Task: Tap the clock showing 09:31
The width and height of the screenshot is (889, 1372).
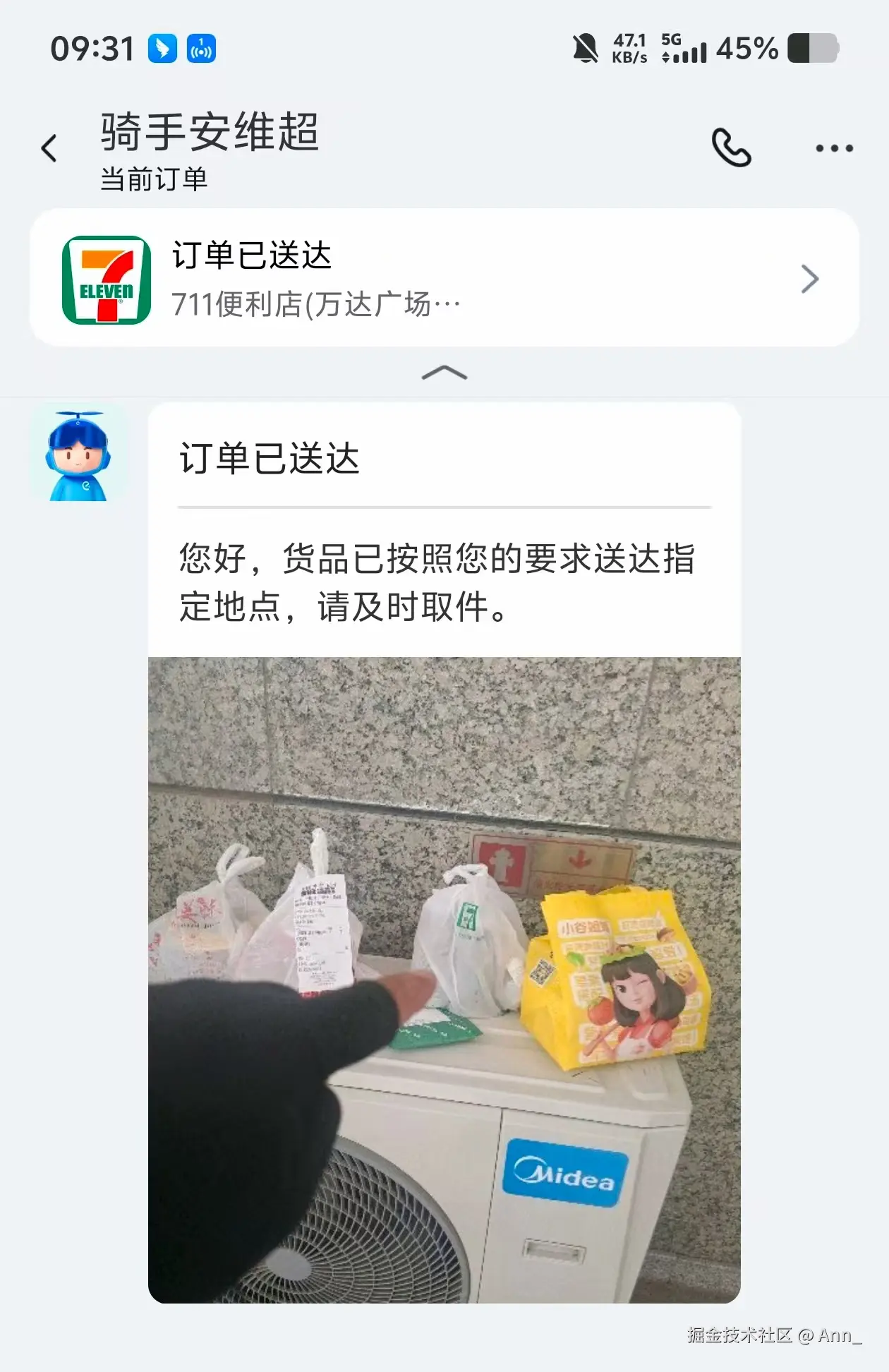Action: pos(93,47)
